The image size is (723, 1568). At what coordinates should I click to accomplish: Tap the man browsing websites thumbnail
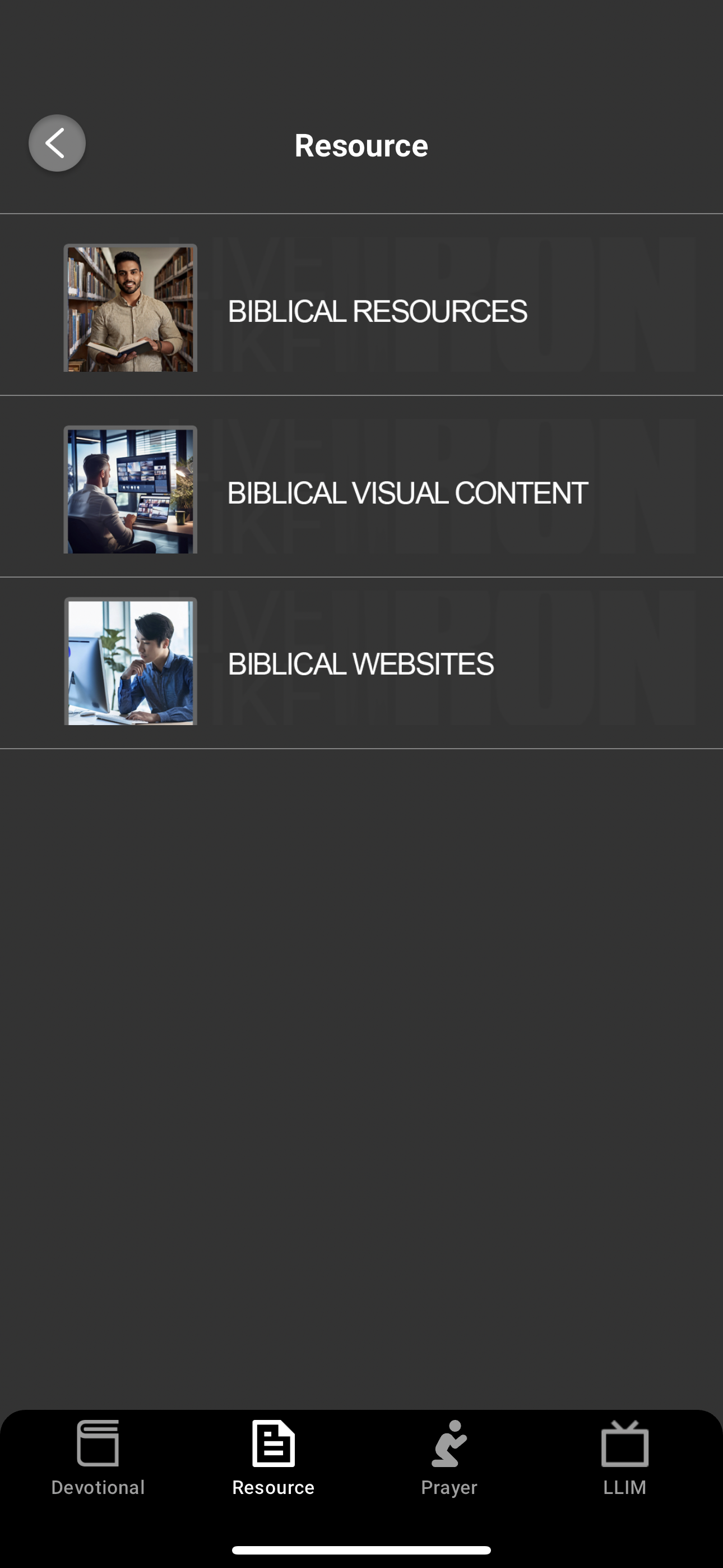[130, 662]
